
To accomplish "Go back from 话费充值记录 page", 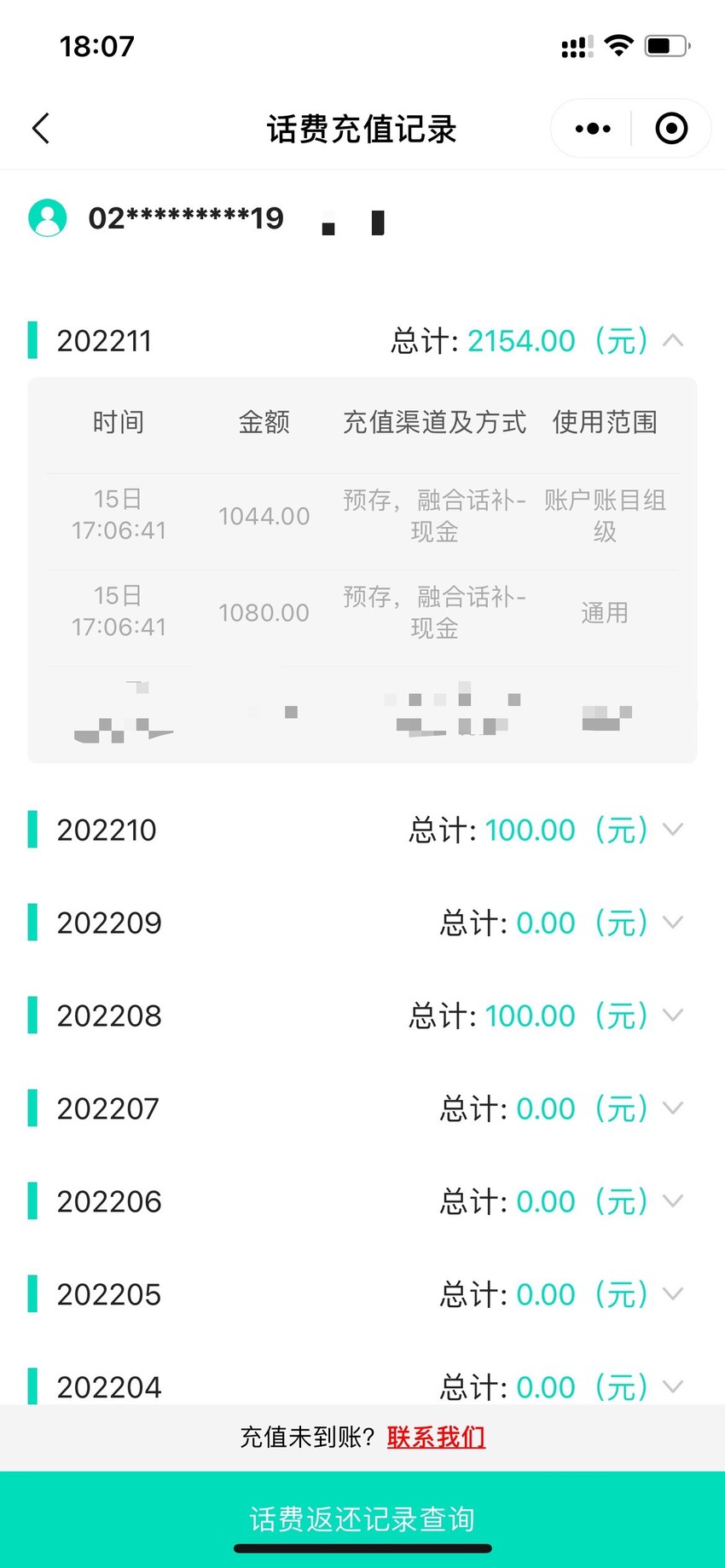I will 41,129.
